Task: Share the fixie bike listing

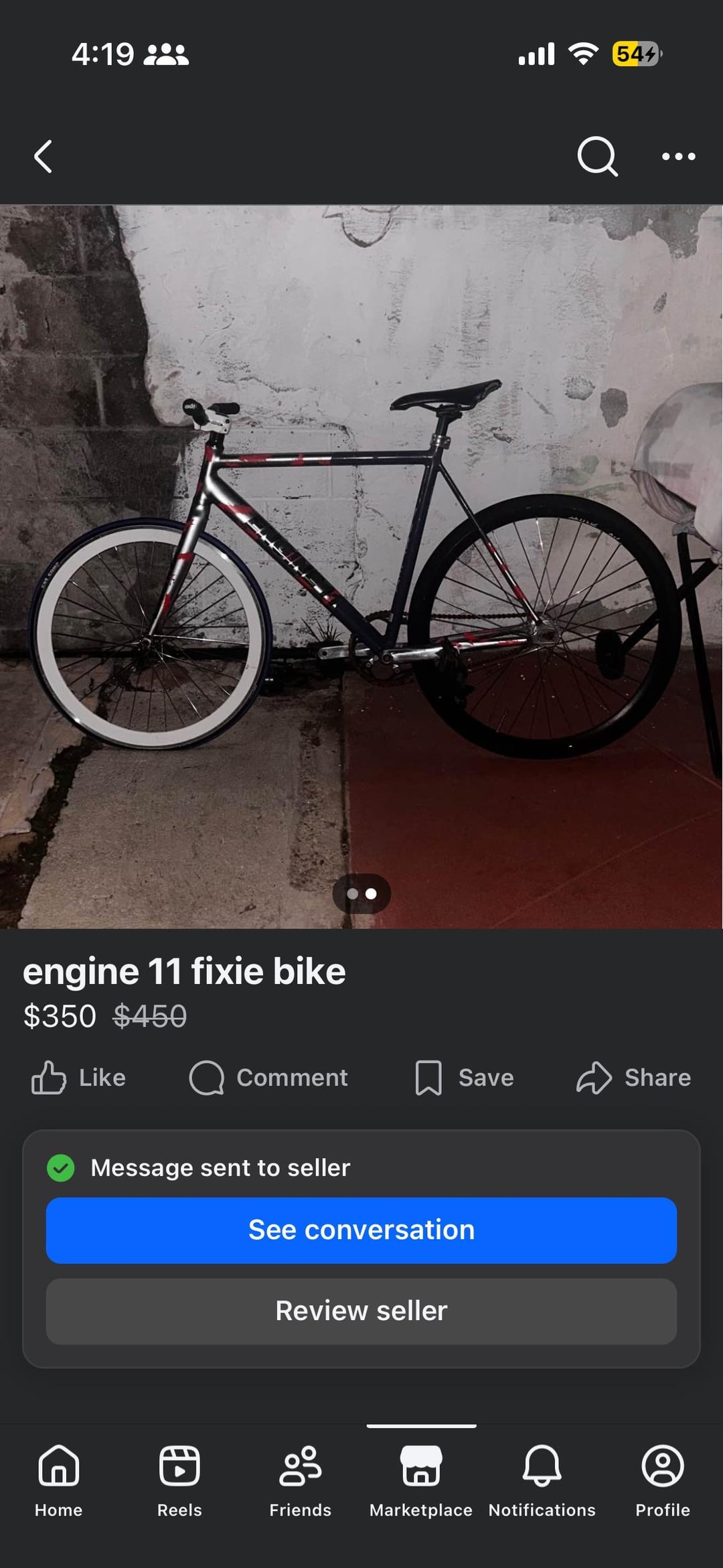Action: point(633,1078)
